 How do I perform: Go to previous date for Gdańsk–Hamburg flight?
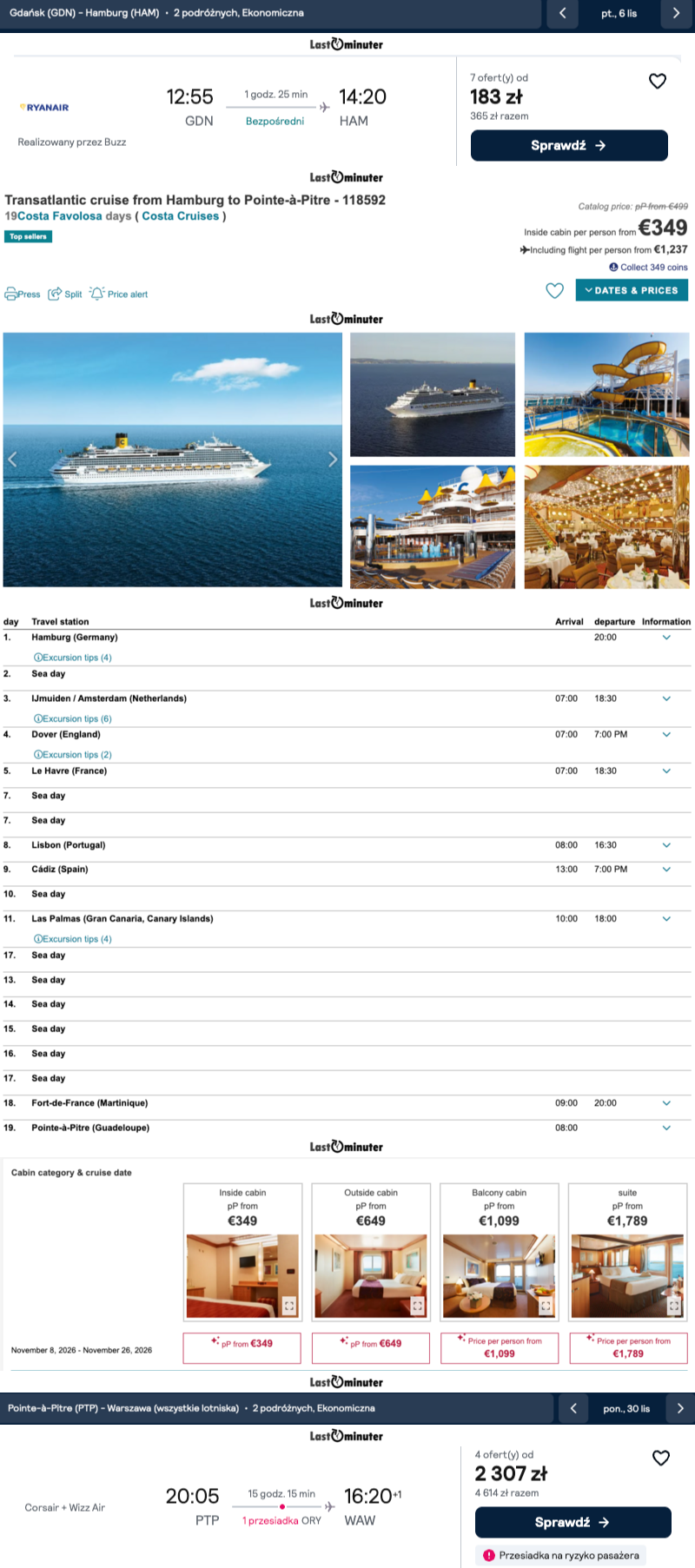point(562,13)
